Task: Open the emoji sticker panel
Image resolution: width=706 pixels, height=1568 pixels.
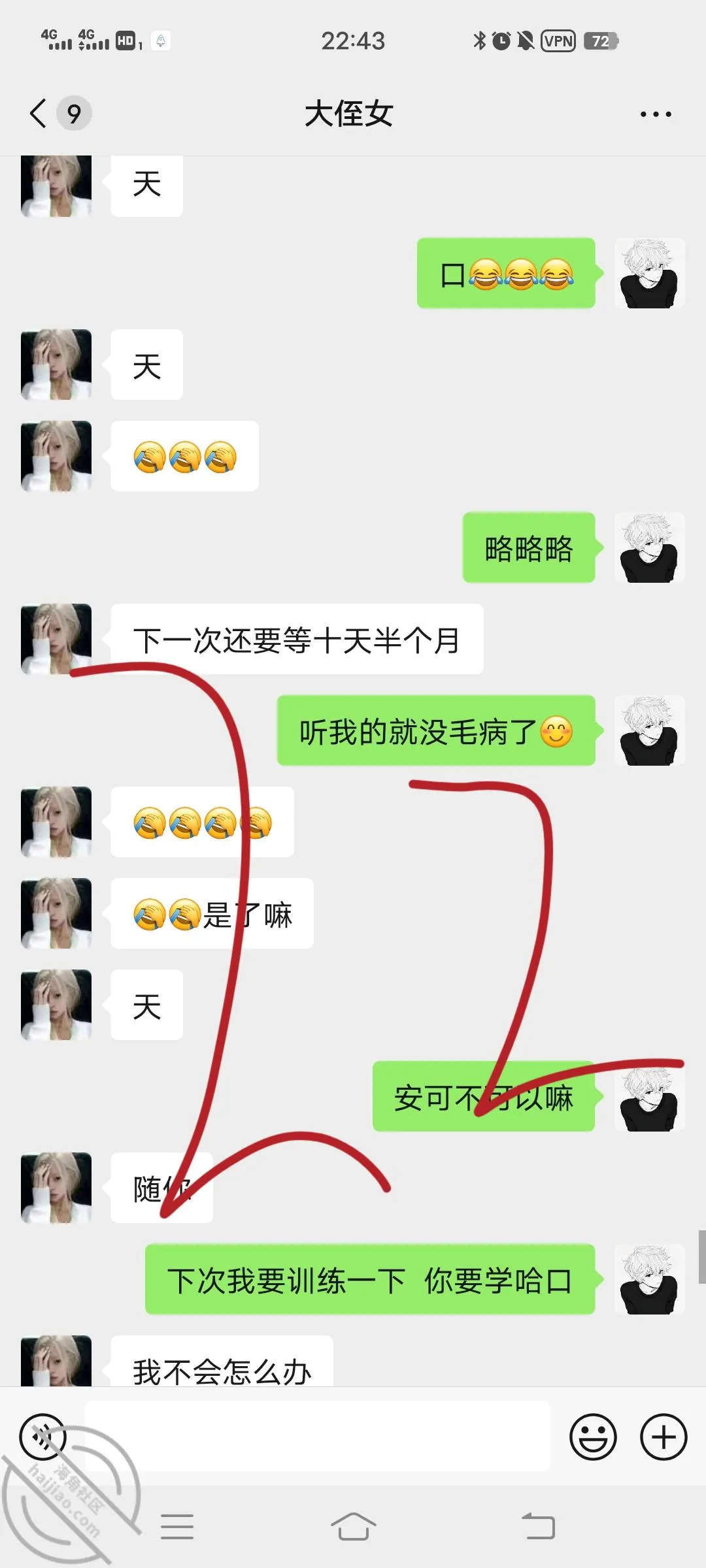Action: point(593,1437)
